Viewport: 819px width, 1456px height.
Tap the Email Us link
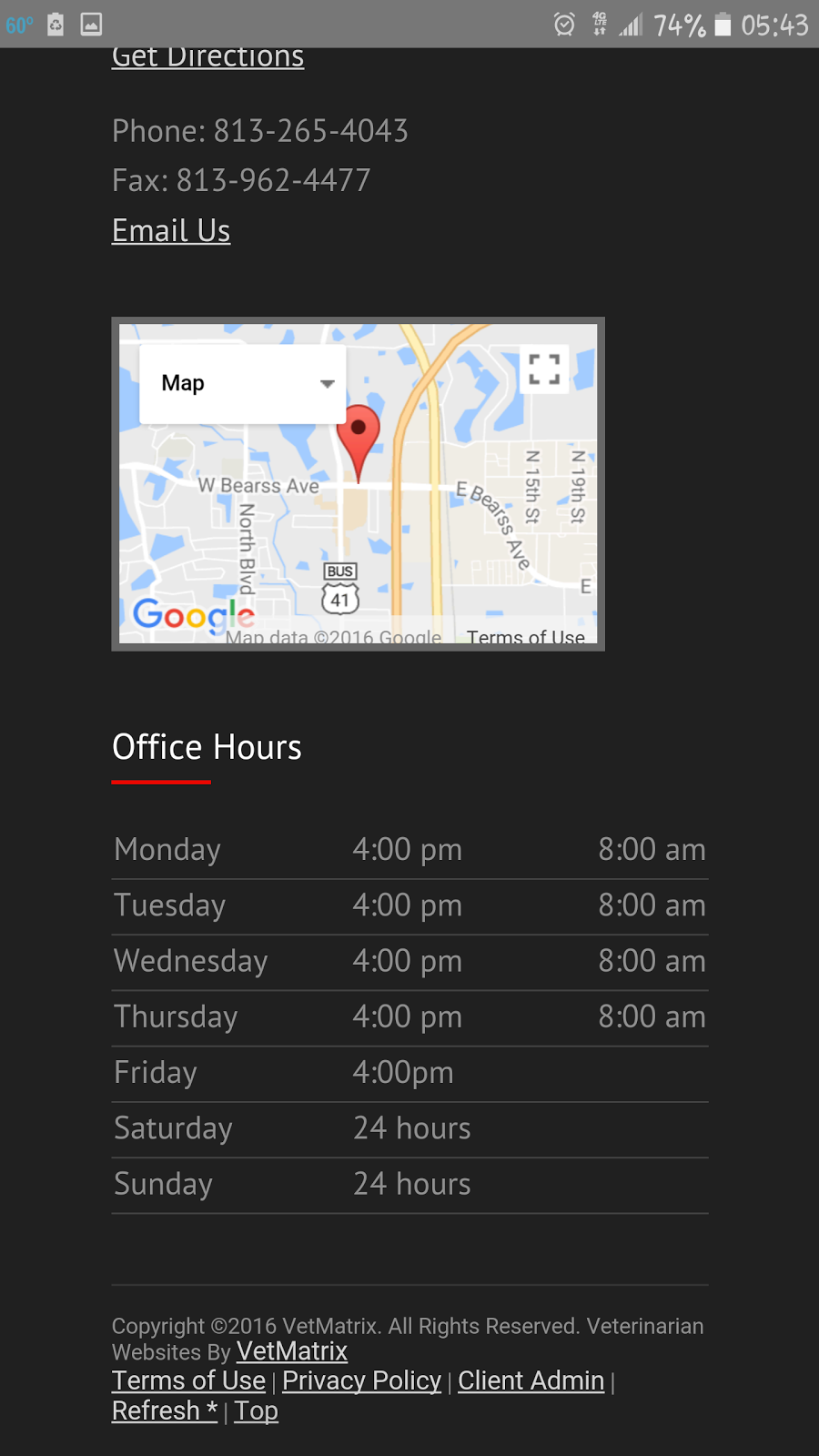tap(171, 230)
